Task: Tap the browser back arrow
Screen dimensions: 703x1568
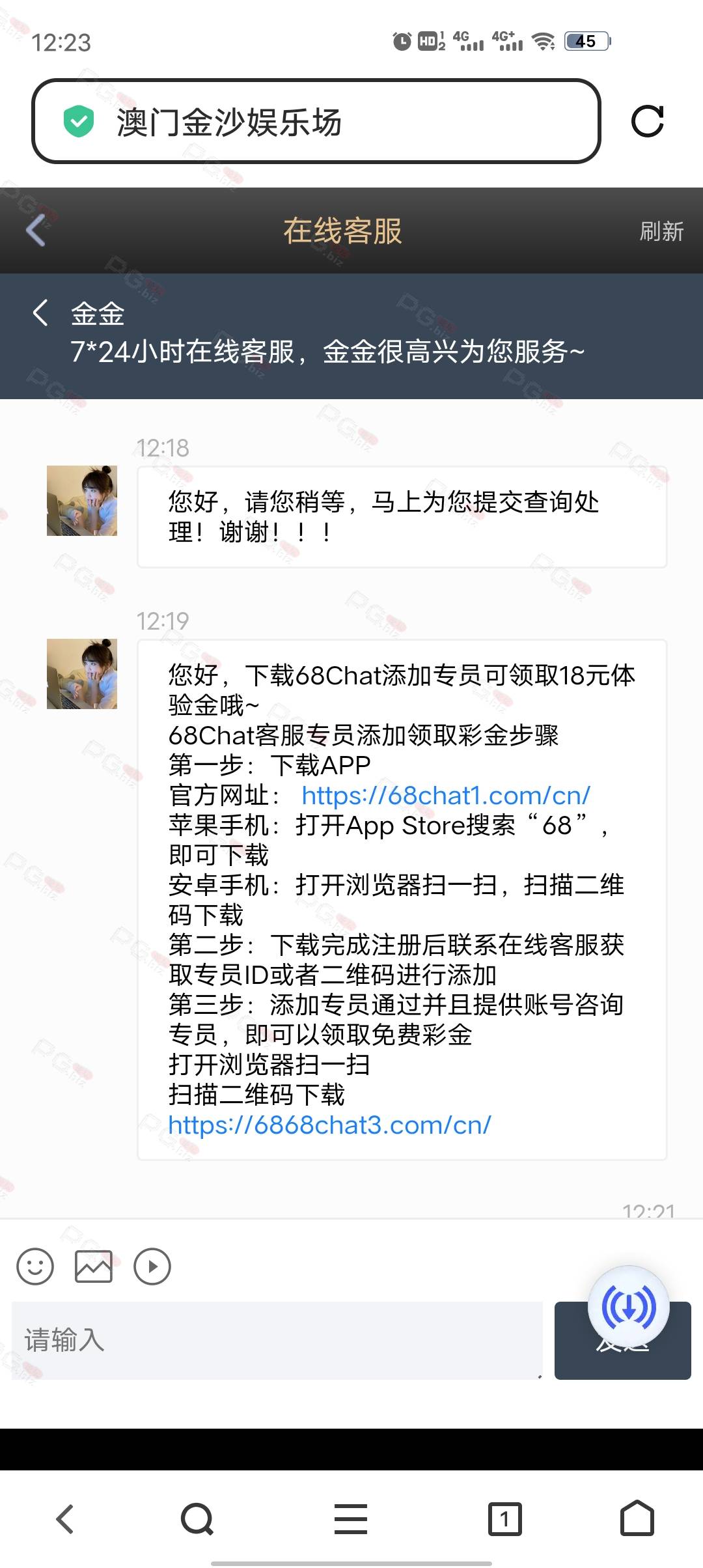Action: coord(65,1519)
